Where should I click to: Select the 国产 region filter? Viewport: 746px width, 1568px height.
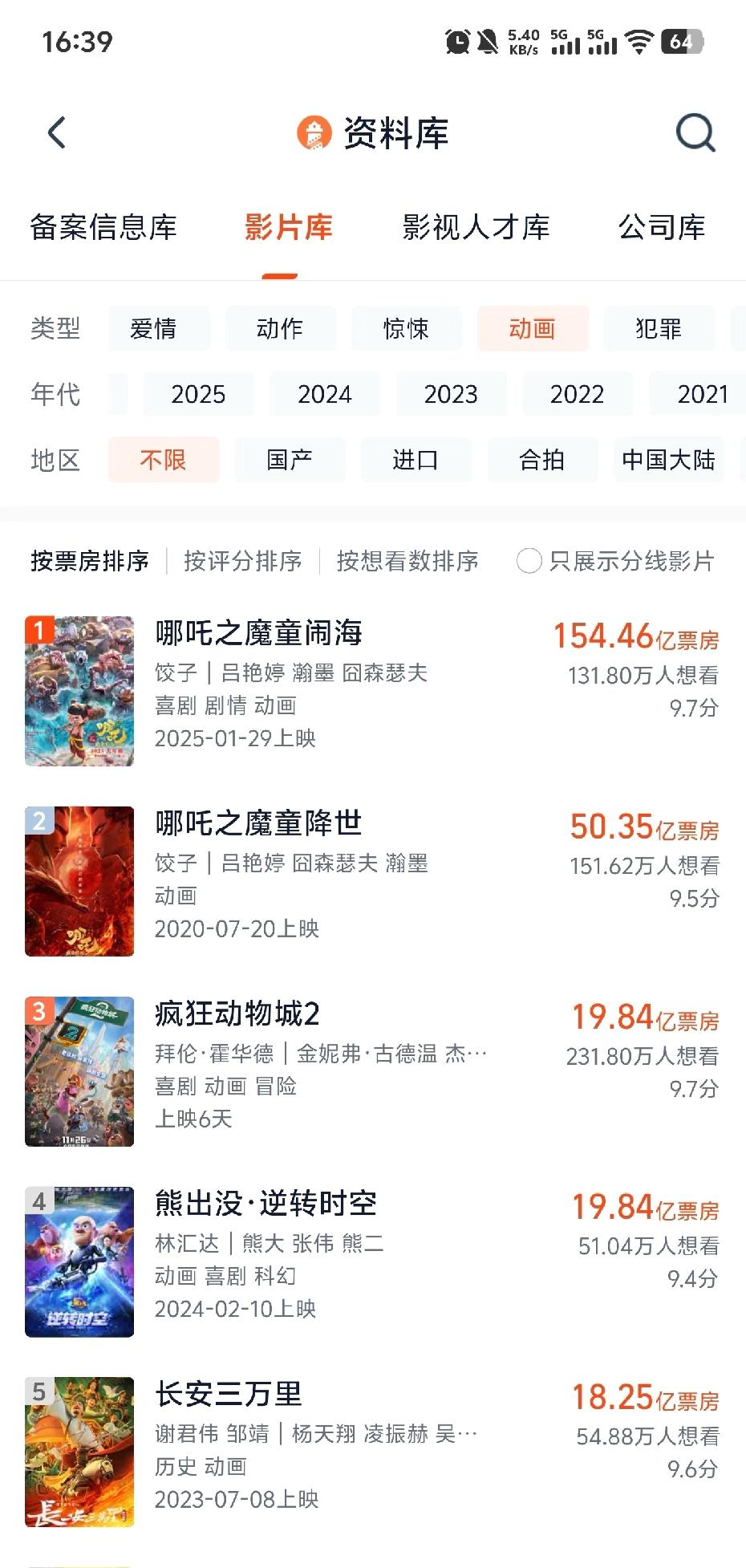coord(290,459)
